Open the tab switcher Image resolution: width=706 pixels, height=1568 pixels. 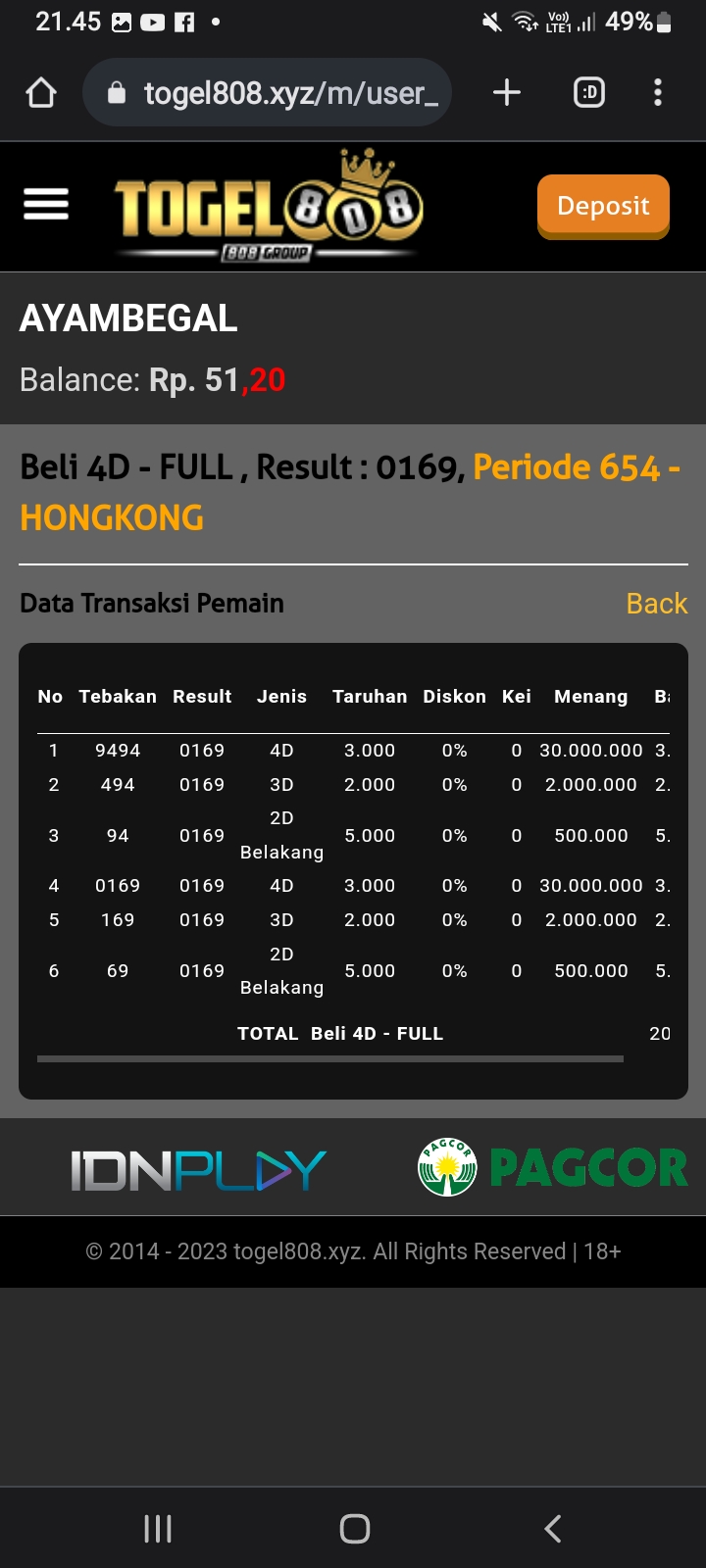tap(588, 93)
